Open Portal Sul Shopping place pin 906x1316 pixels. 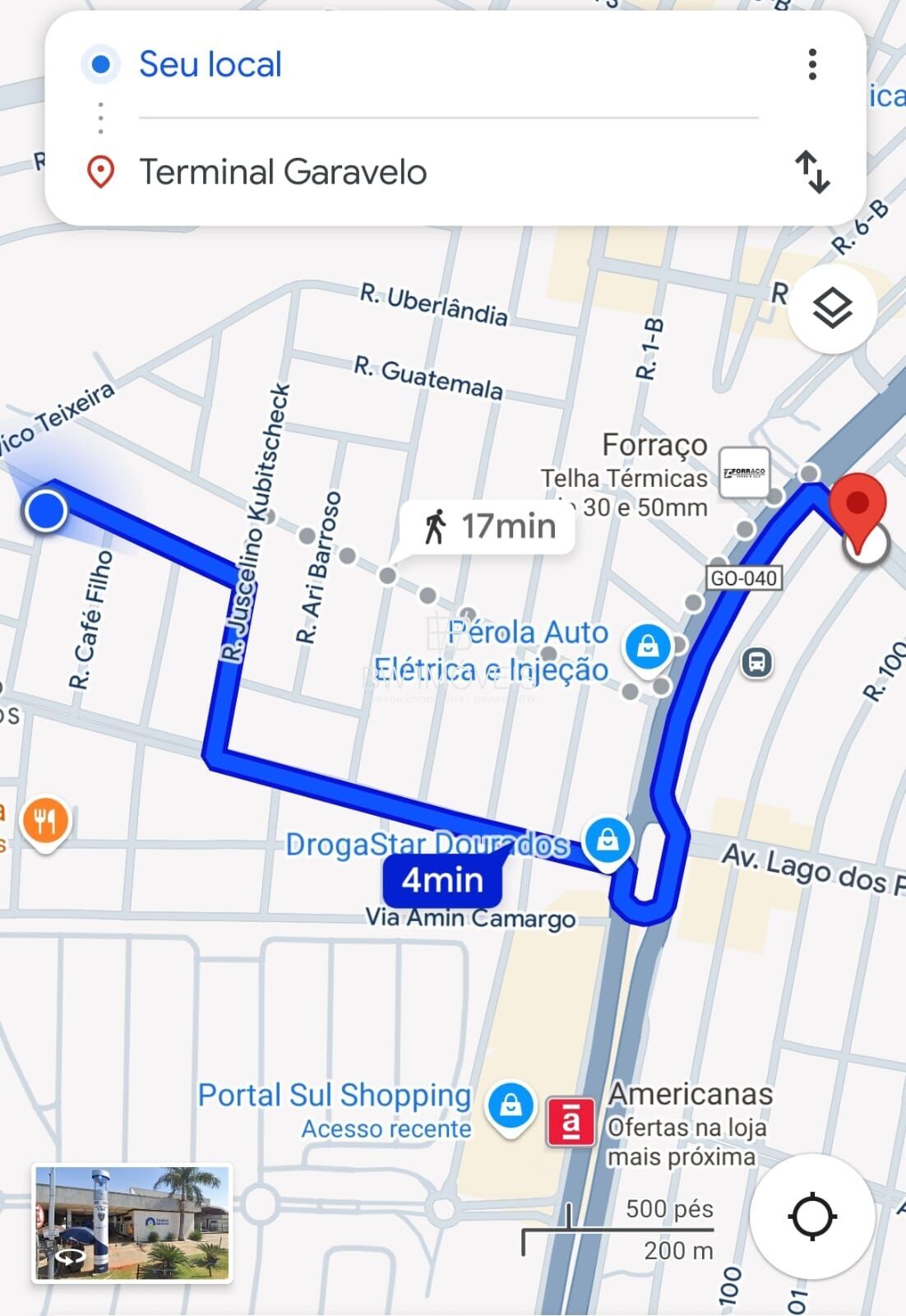tap(510, 1106)
